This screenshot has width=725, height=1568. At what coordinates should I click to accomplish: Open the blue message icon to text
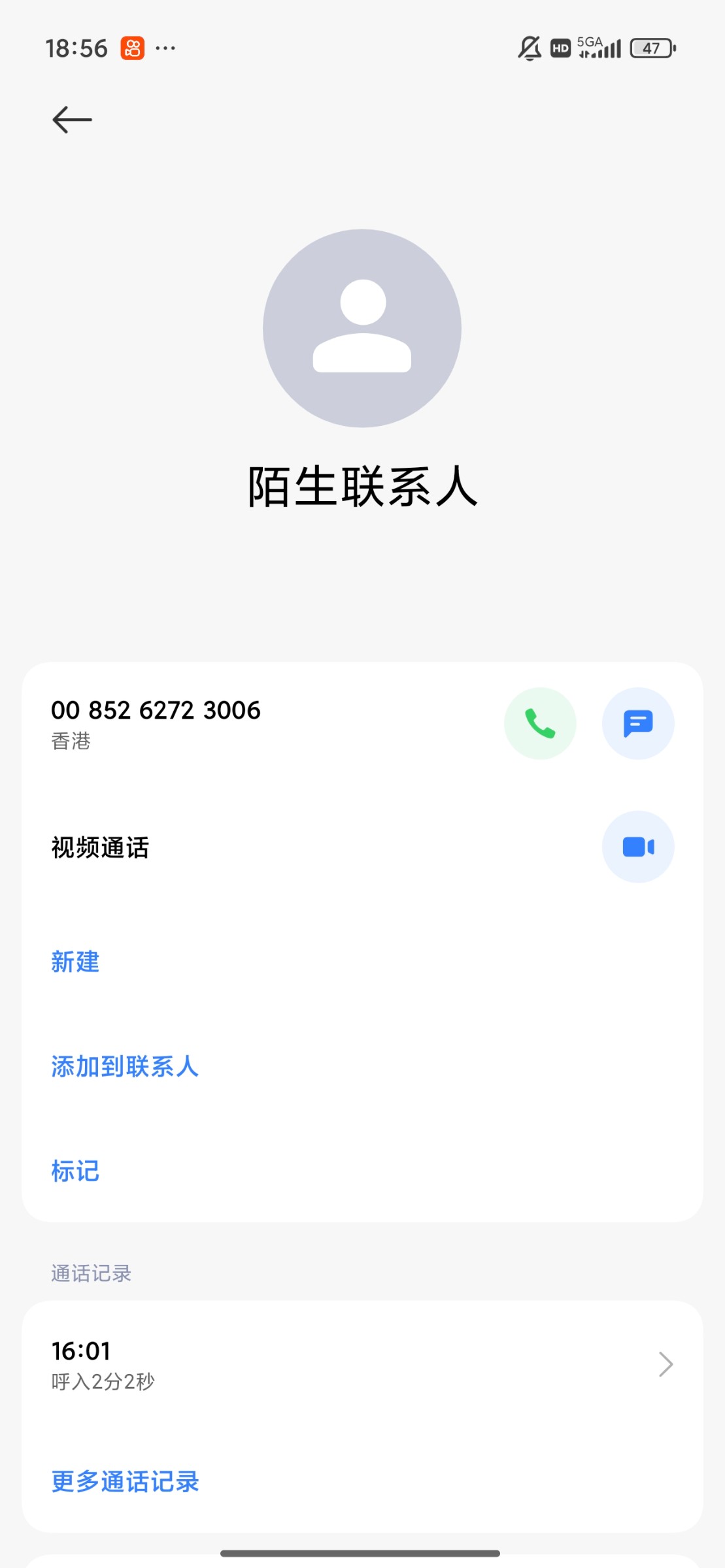click(638, 723)
